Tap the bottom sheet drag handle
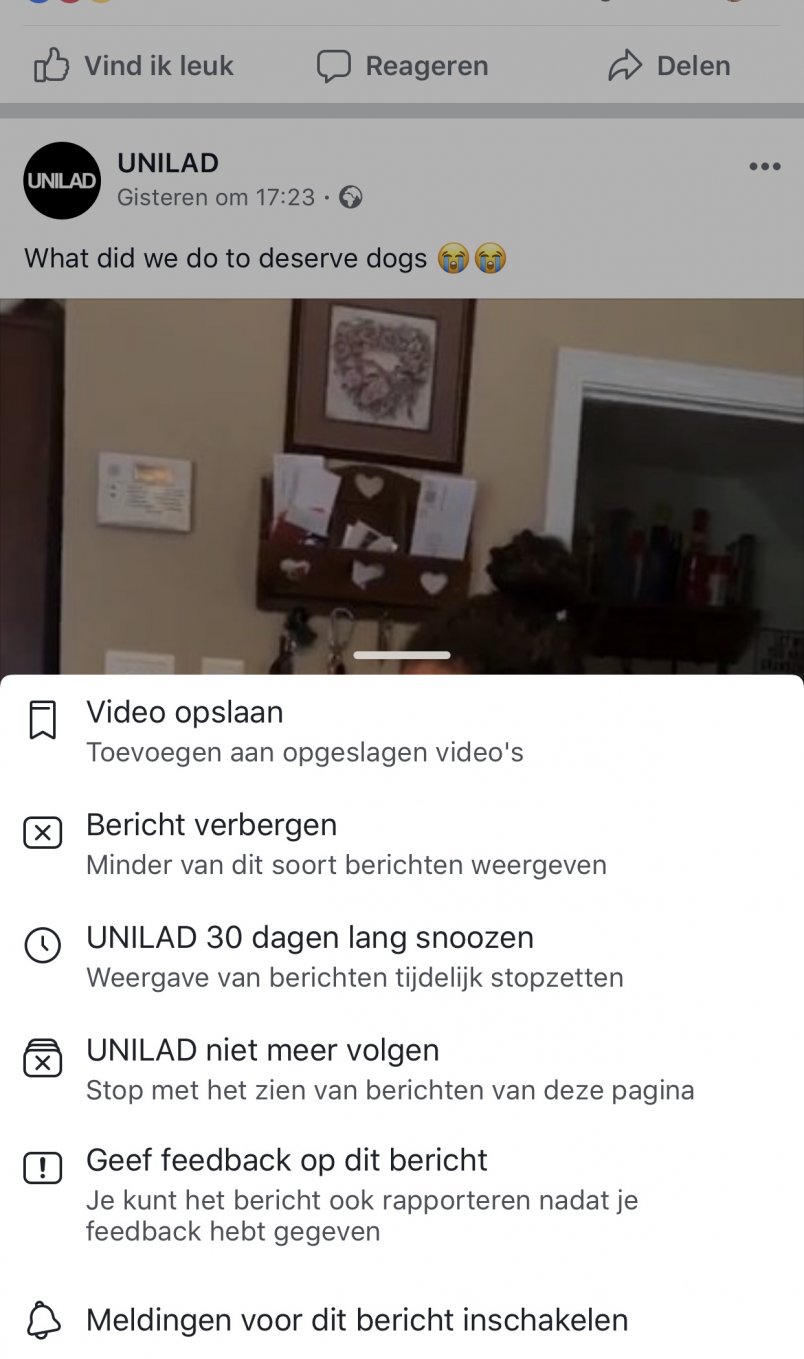804x1359 pixels. [x=402, y=656]
